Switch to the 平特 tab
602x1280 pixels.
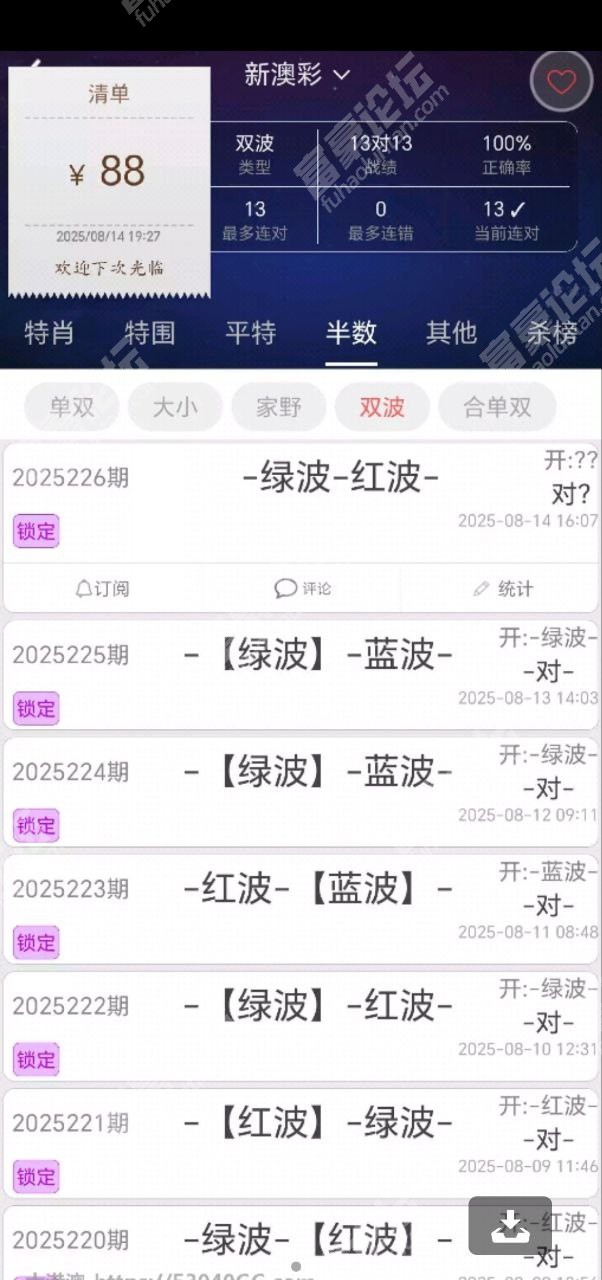coord(250,333)
